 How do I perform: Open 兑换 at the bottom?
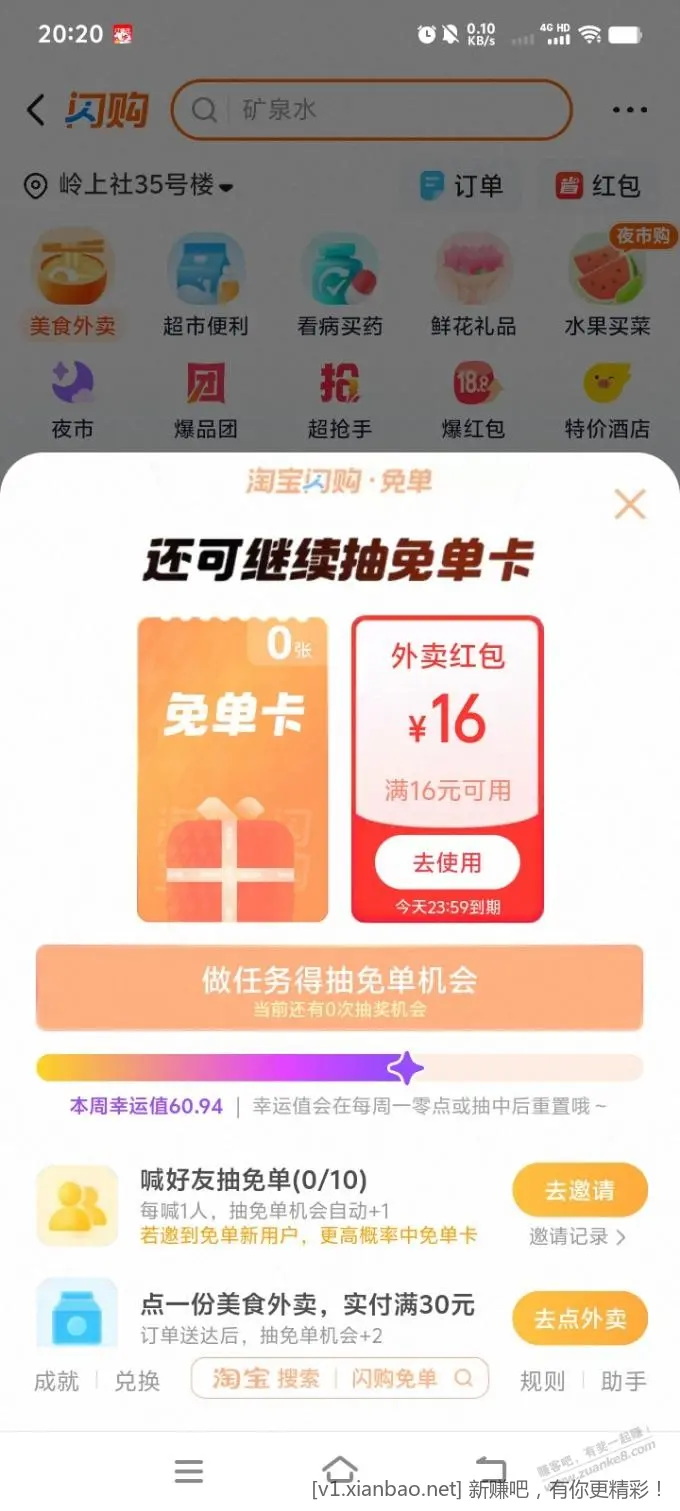coord(137,1381)
